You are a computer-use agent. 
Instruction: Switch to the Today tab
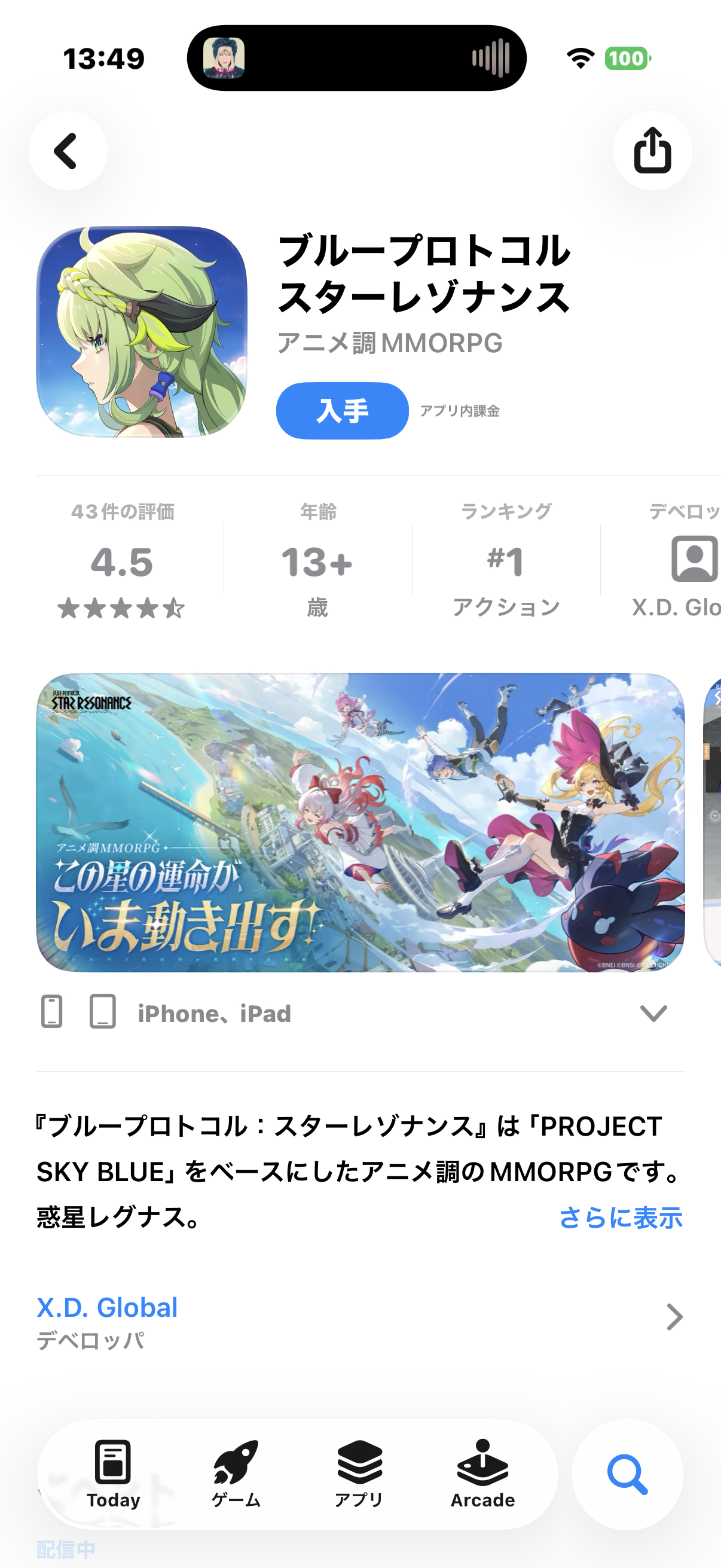click(x=113, y=1474)
